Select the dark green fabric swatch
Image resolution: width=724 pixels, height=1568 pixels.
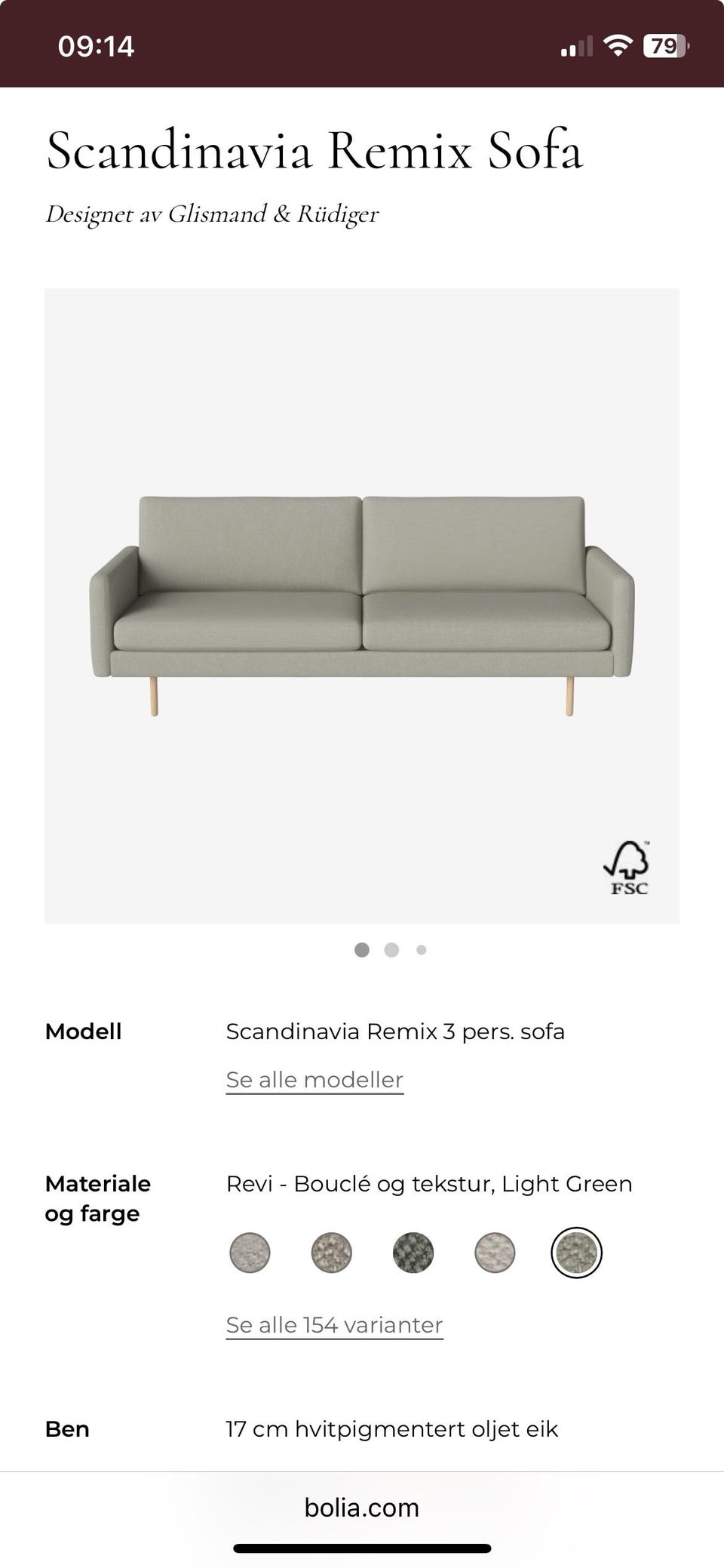click(x=413, y=1252)
